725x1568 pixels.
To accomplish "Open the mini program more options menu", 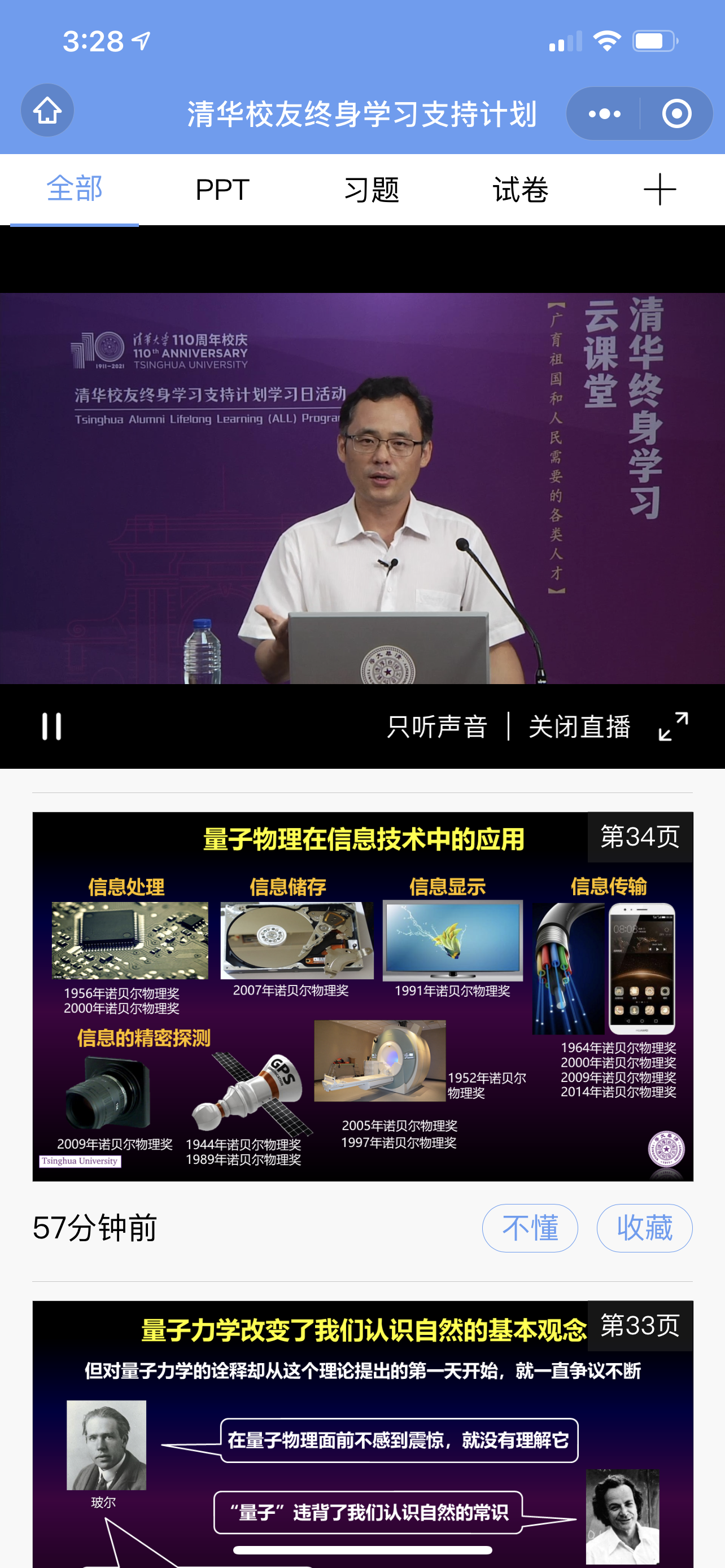I will click(x=604, y=114).
